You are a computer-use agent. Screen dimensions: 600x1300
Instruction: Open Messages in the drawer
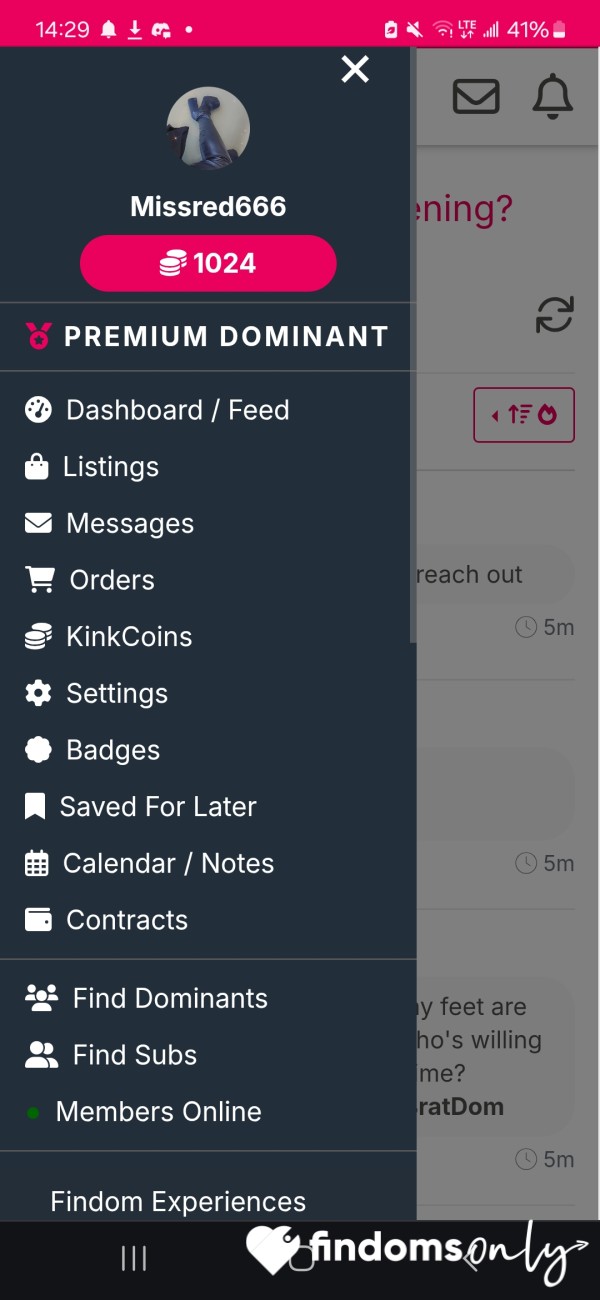click(109, 524)
